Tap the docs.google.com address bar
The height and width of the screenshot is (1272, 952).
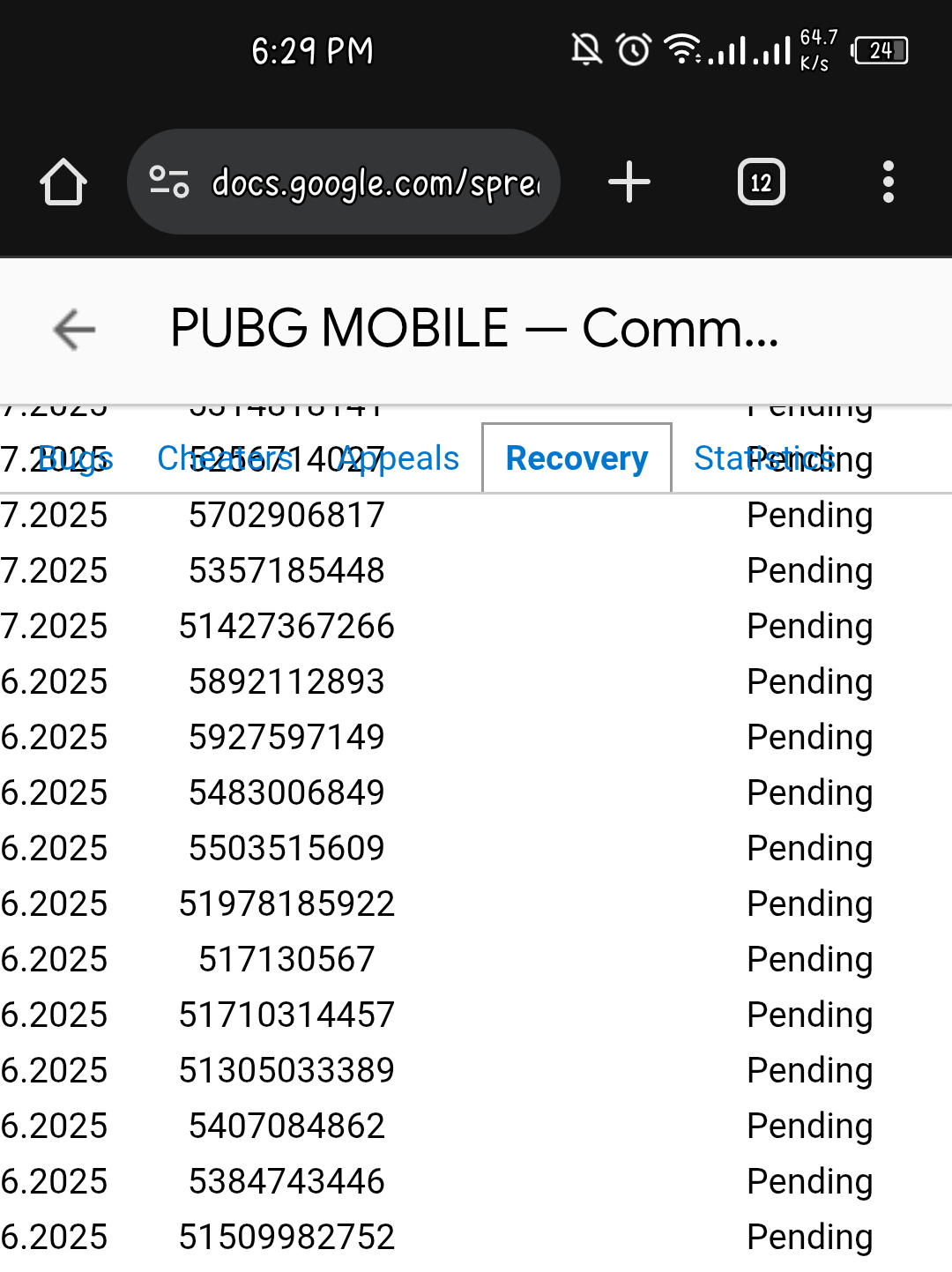[344, 182]
